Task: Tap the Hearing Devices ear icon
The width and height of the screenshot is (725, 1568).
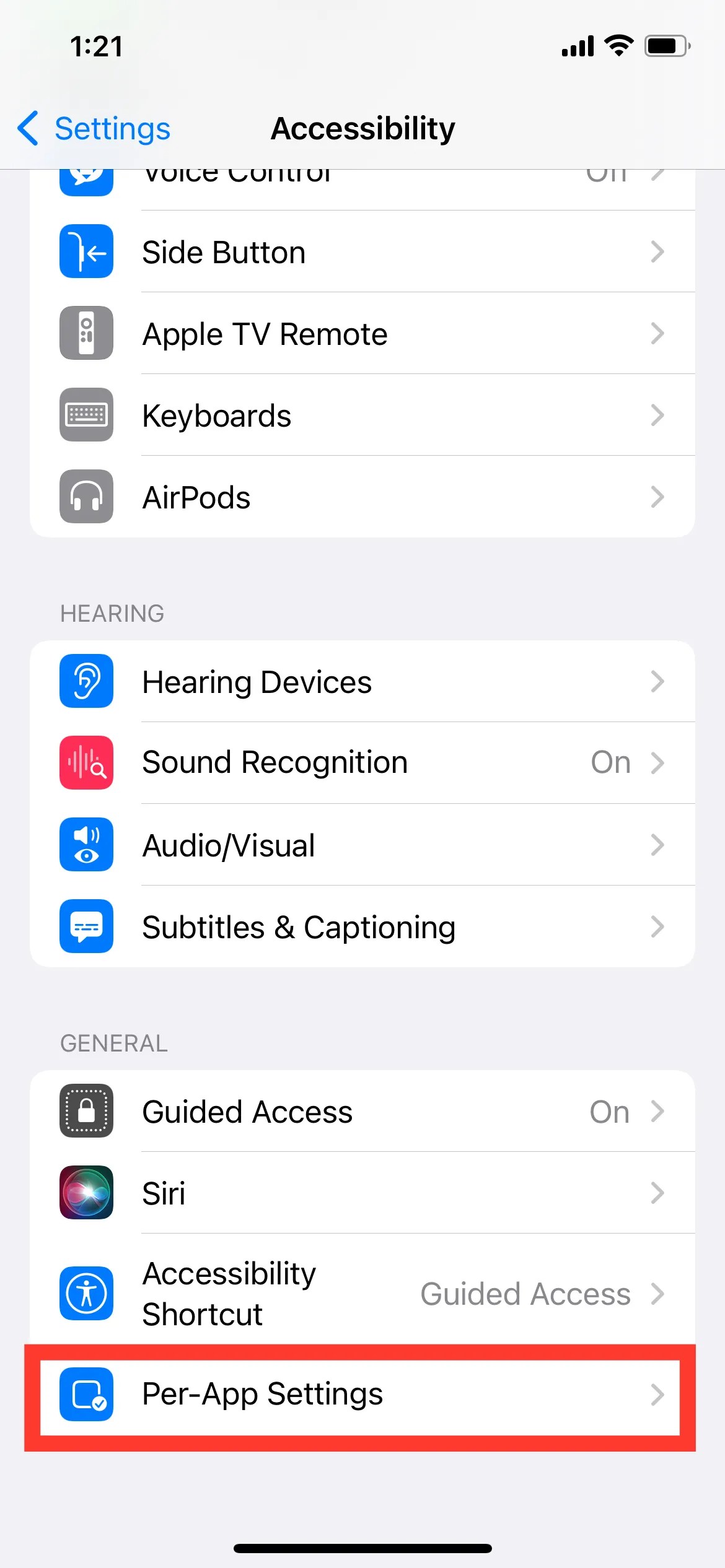Action: [86, 681]
